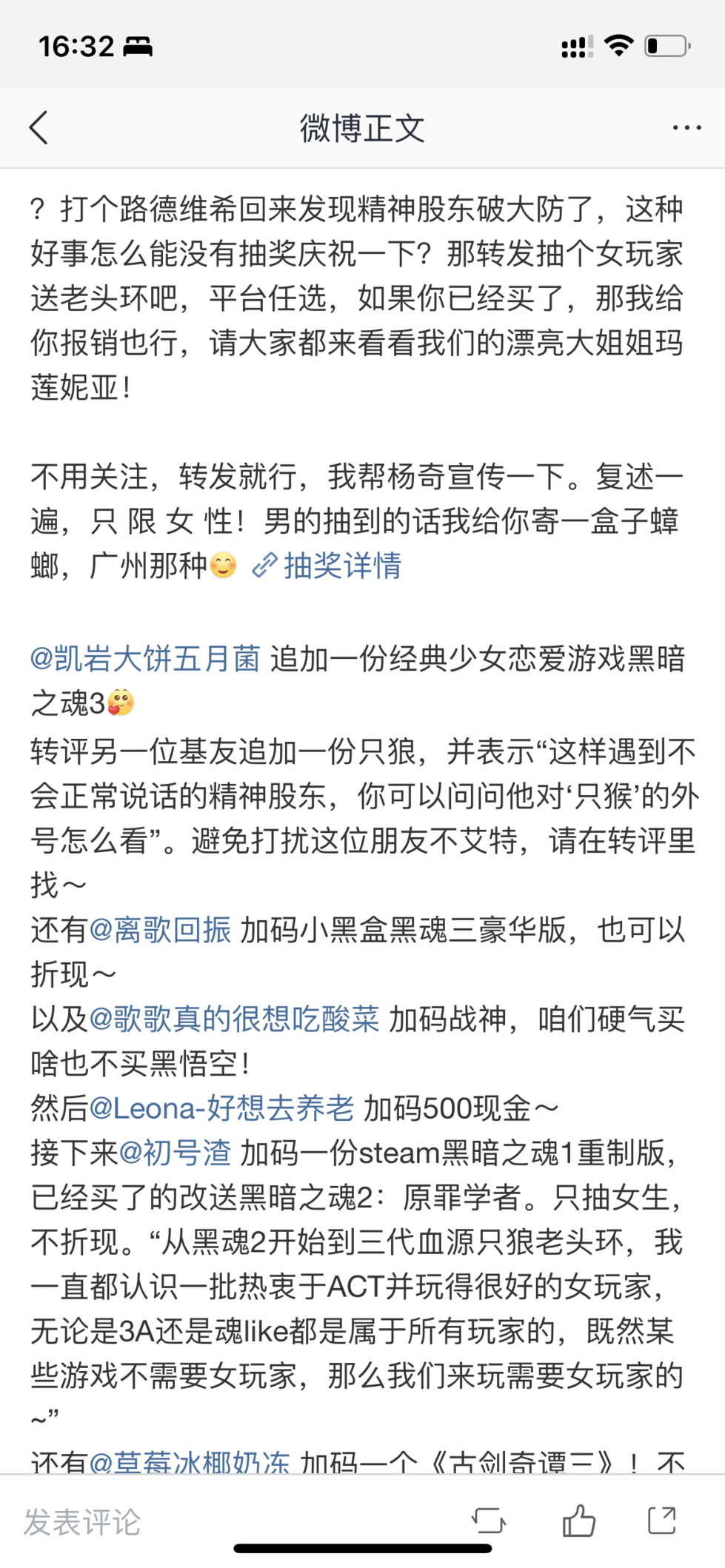Go back from the Weibo post
Image resolution: width=725 pixels, height=1568 pixels.
39,128
